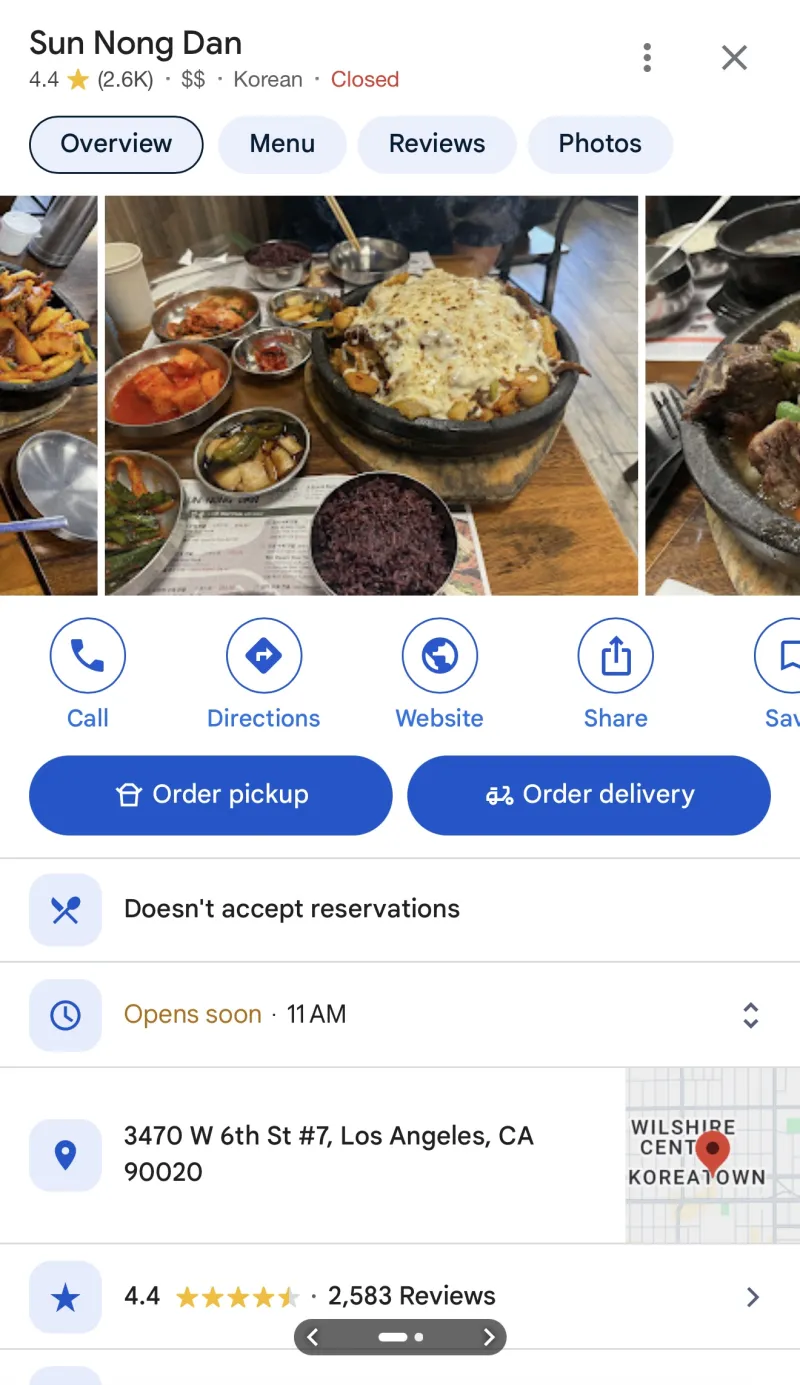Open the cheesy stone pot dish photo
Viewport: 800px width, 1385px height.
pos(371,395)
